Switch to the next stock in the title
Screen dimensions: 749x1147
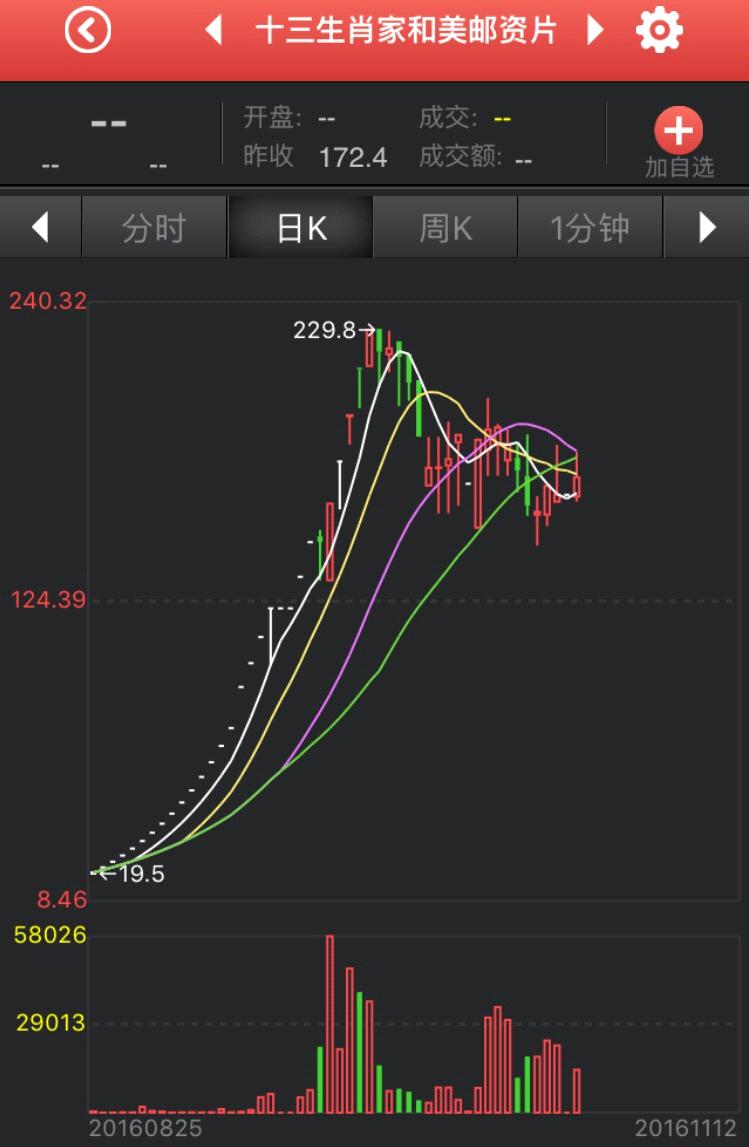[595, 31]
